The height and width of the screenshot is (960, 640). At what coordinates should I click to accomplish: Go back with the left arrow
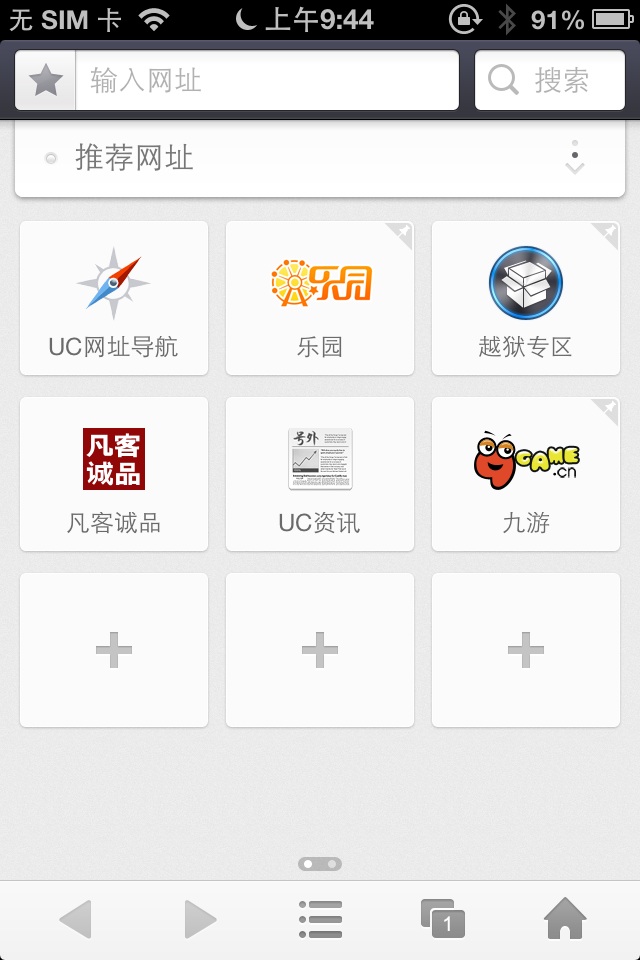[x=76, y=920]
